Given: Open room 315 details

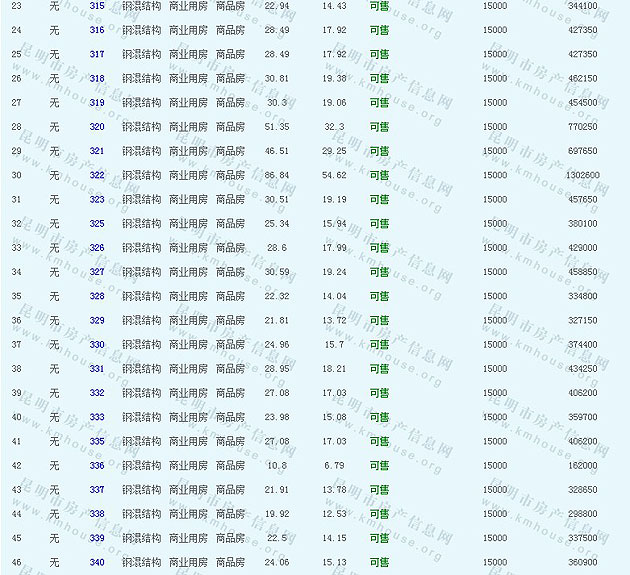Looking at the screenshot, I should click(x=96, y=6).
